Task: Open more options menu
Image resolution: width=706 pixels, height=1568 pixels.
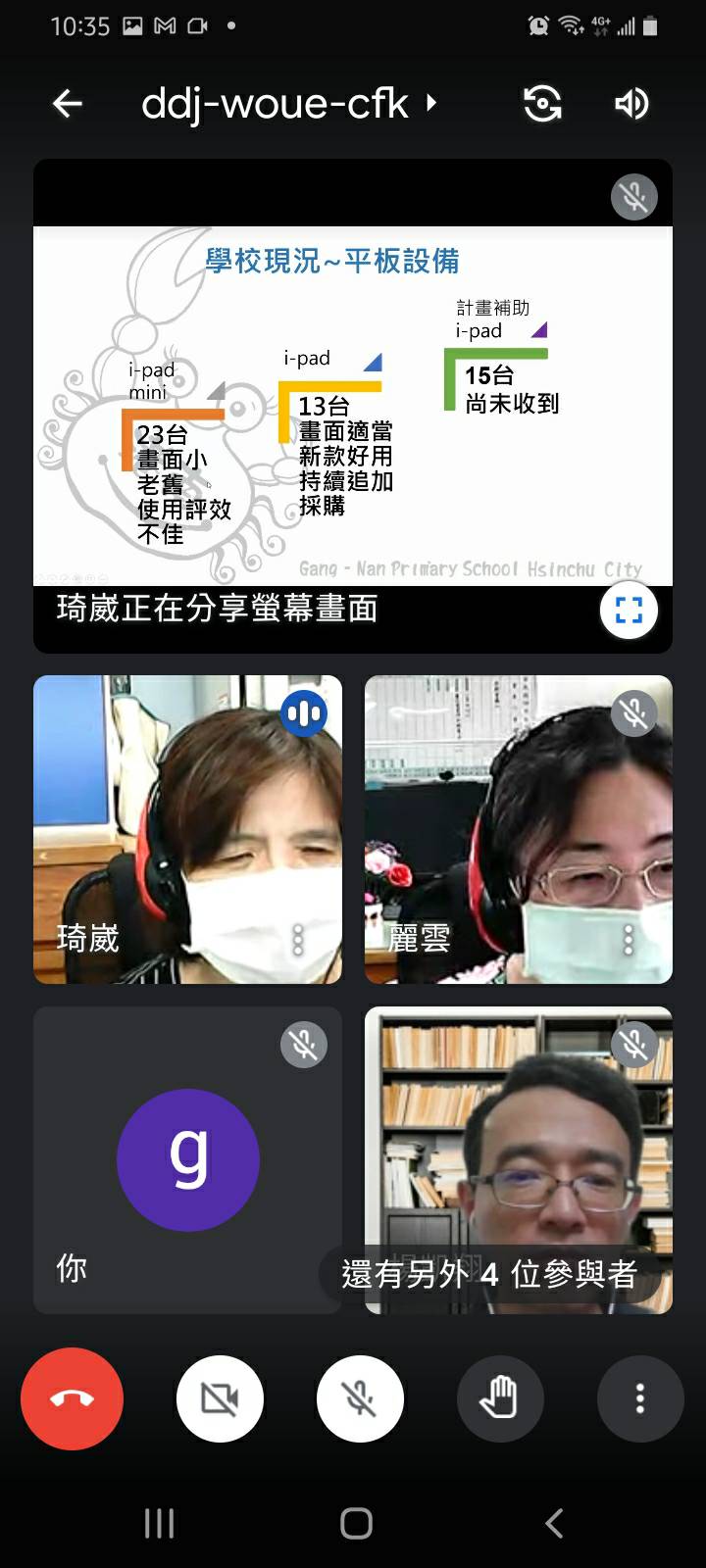Action: (639, 1398)
